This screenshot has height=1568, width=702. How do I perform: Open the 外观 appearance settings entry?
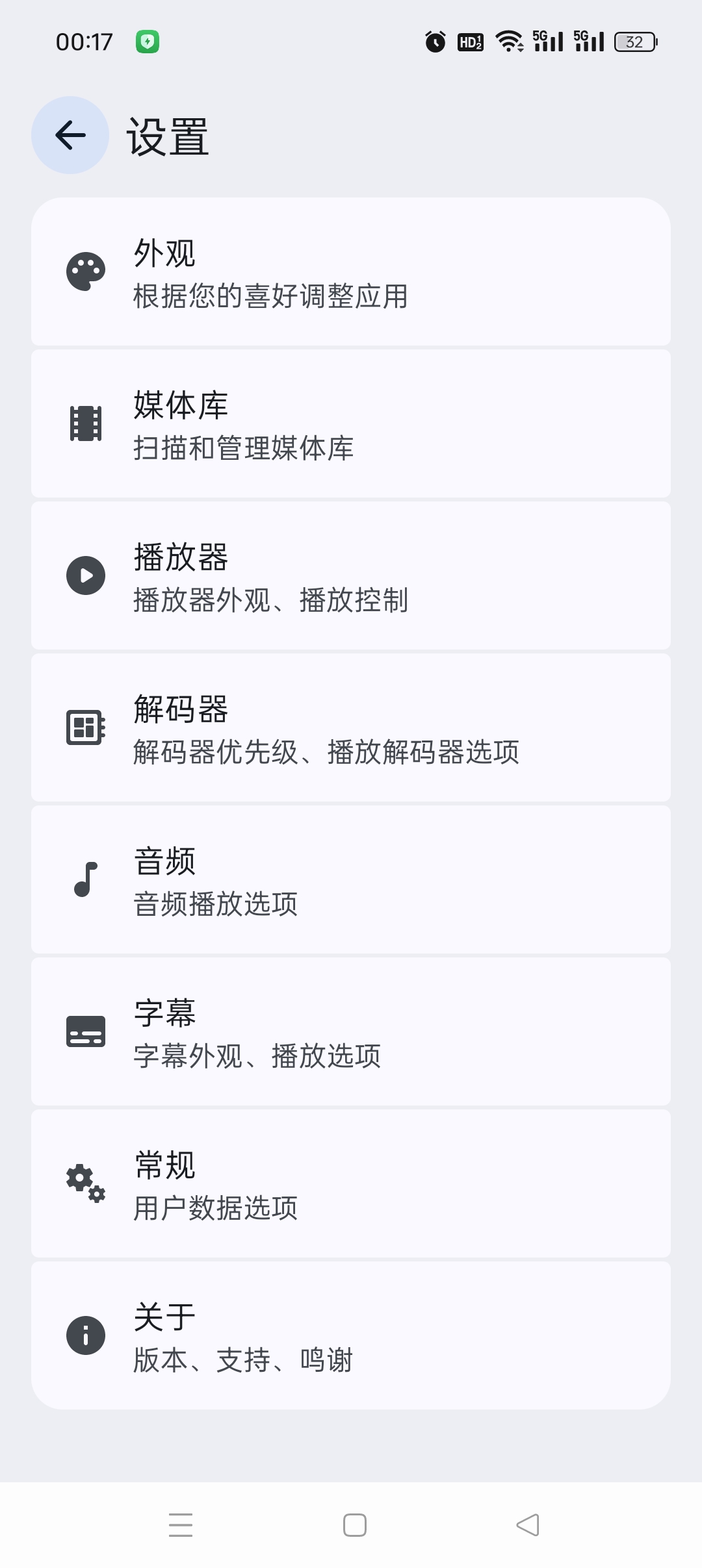pos(351,273)
